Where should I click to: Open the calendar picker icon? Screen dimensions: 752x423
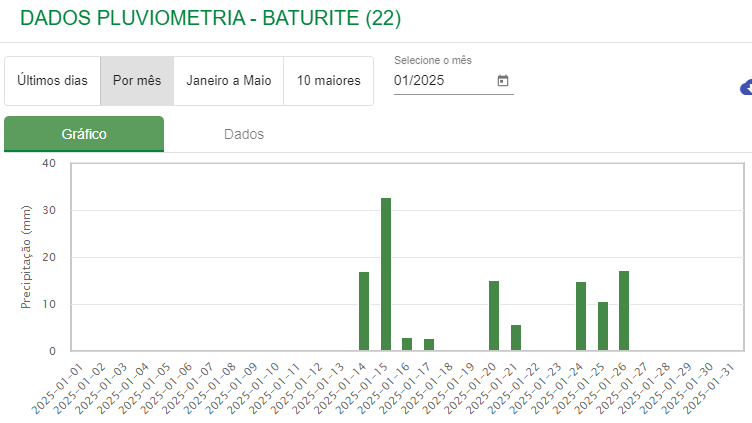pyautogui.click(x=503, y=81)
